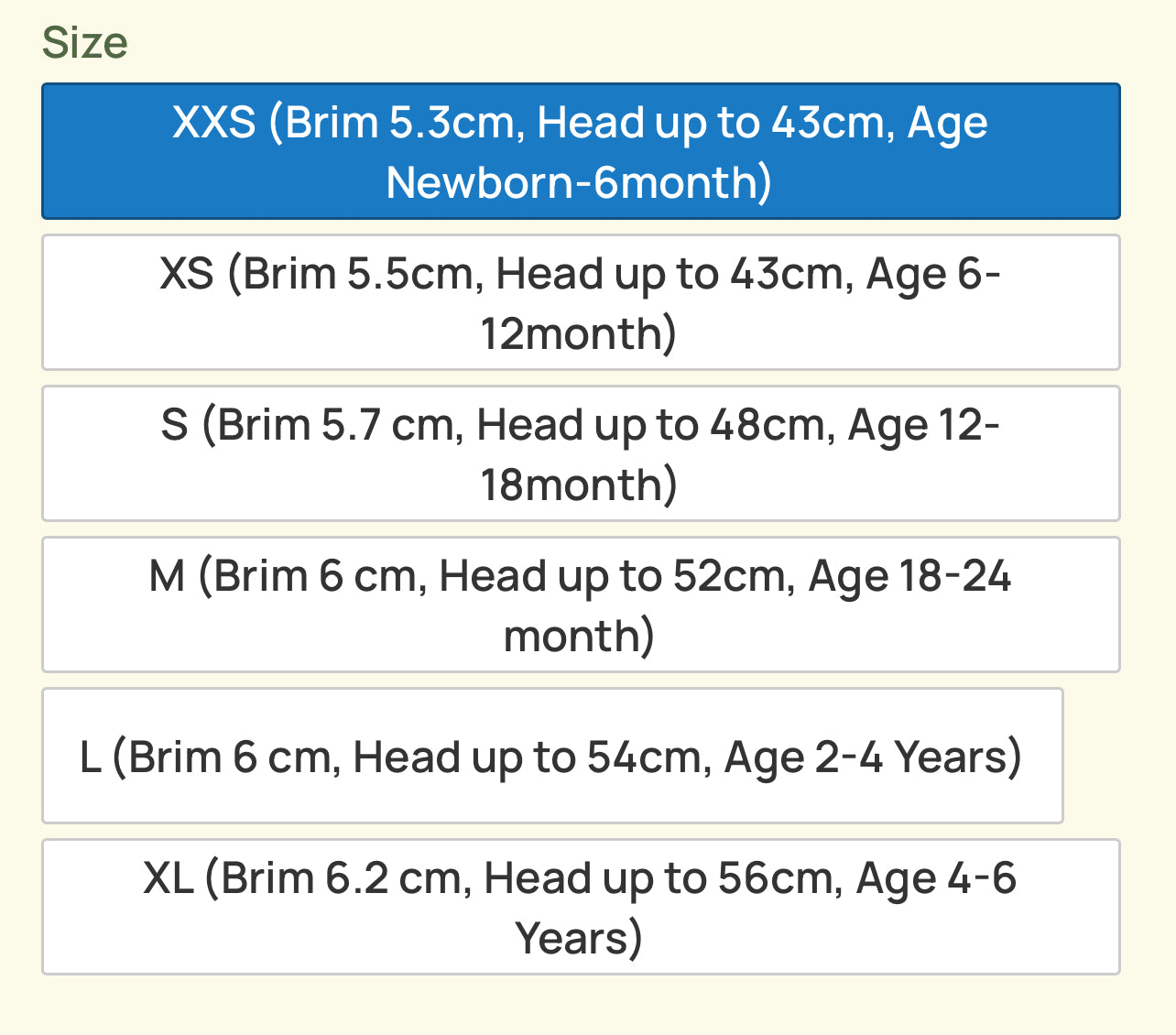Select size XXS Newborn-6month

[x=581, y=151]
